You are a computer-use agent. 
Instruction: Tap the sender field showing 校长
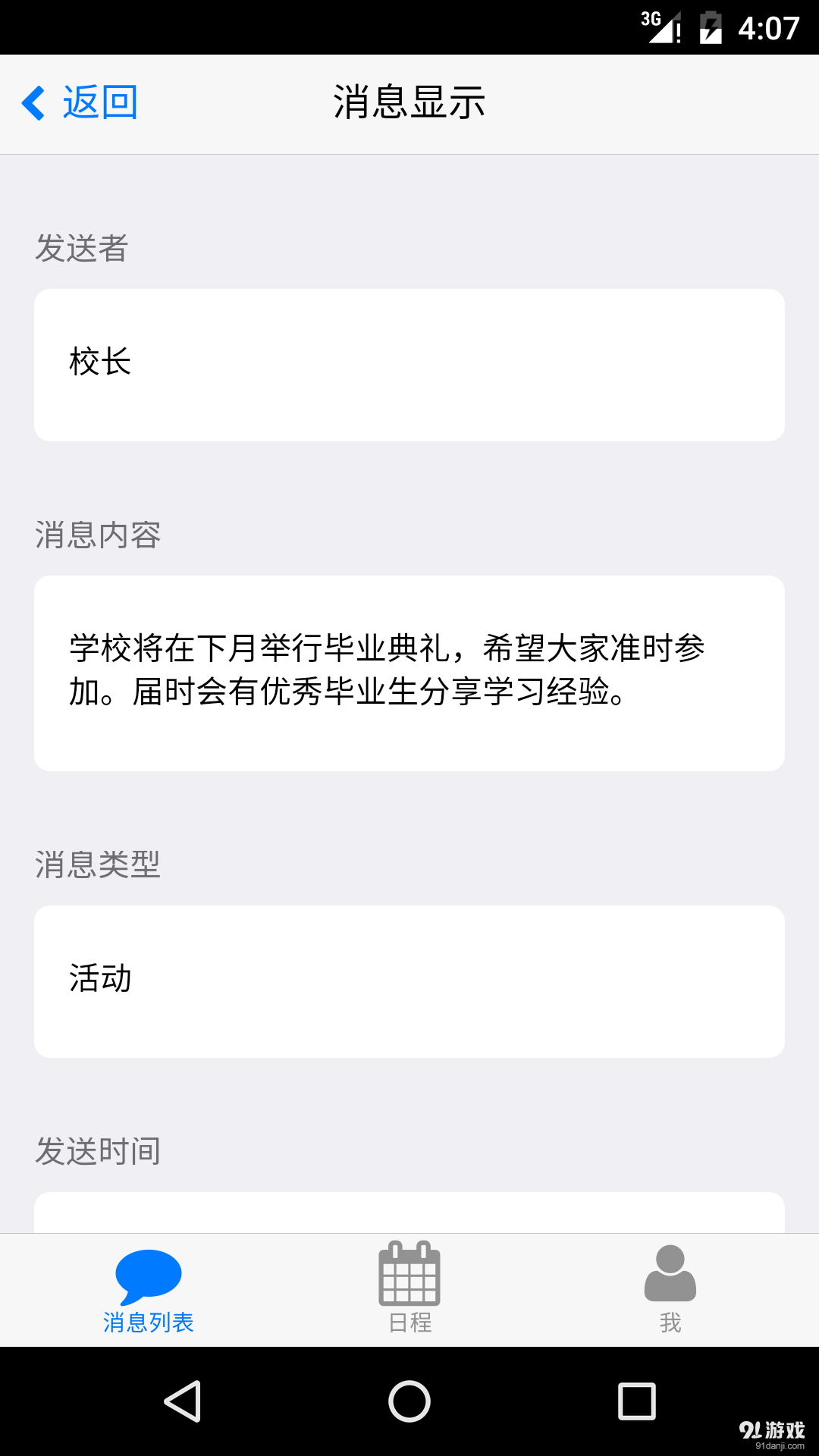pyautogui.click(x=409, y=364)
